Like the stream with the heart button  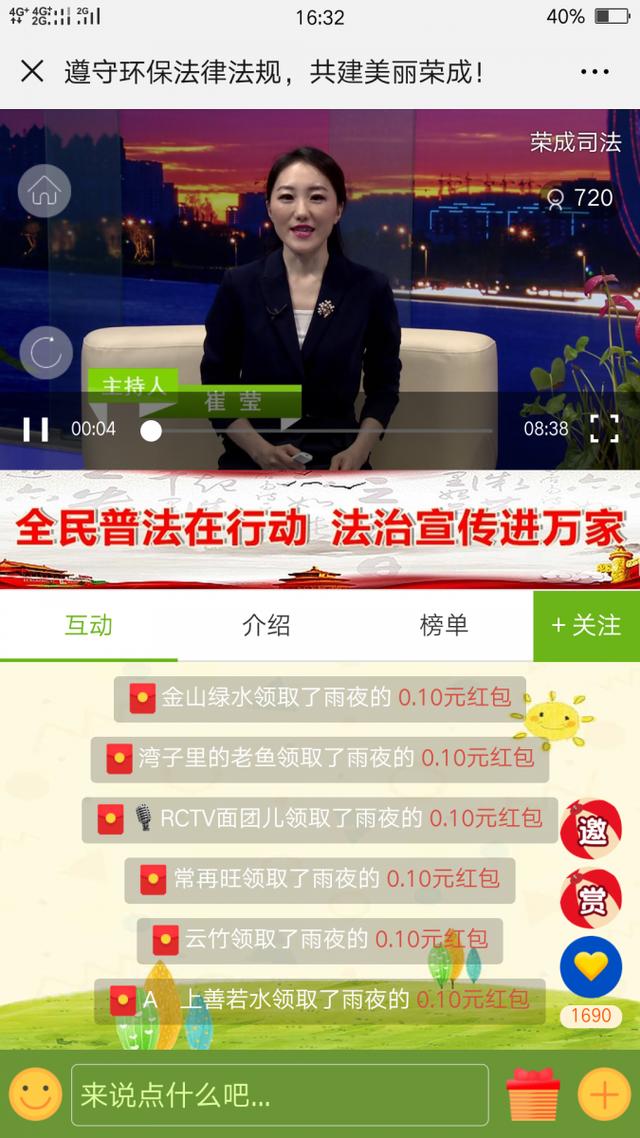(x=591, y=967)
